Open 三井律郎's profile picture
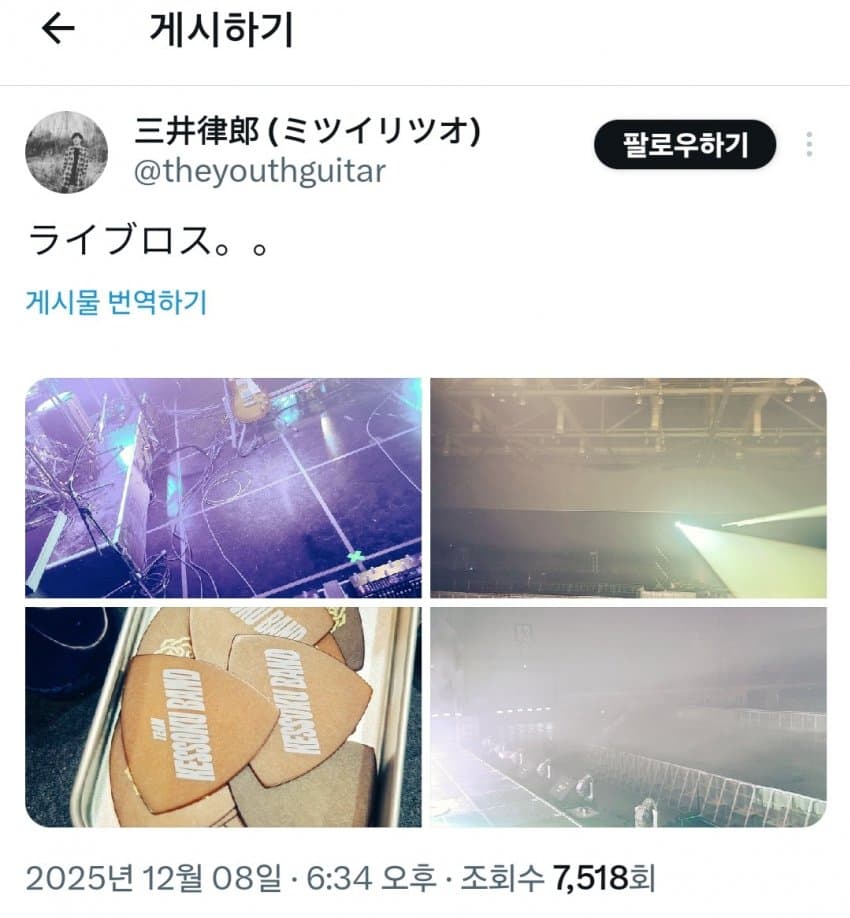The width and height of the screenshot is (850, 918). coord(66,152)
